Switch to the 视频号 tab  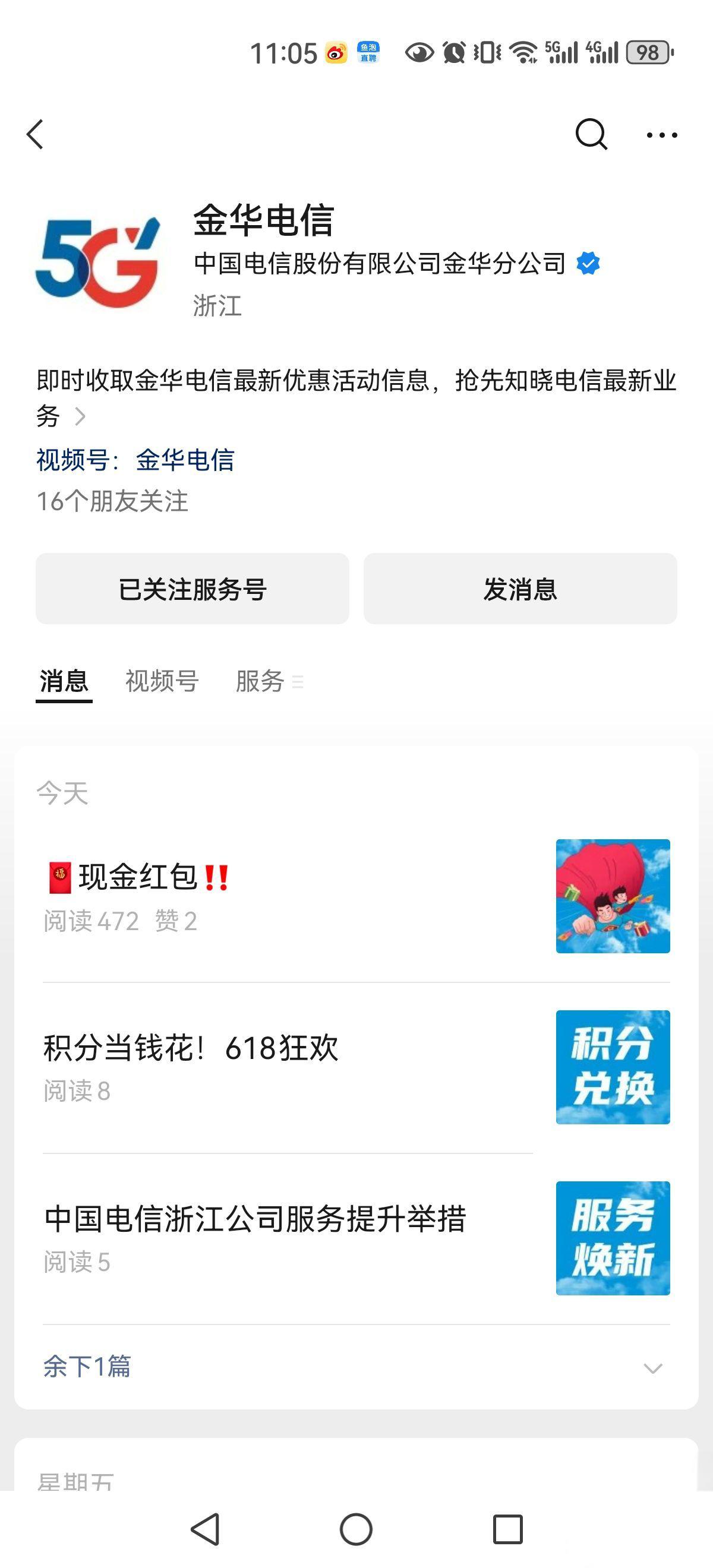pyautogui.click(x=162, y=681)
